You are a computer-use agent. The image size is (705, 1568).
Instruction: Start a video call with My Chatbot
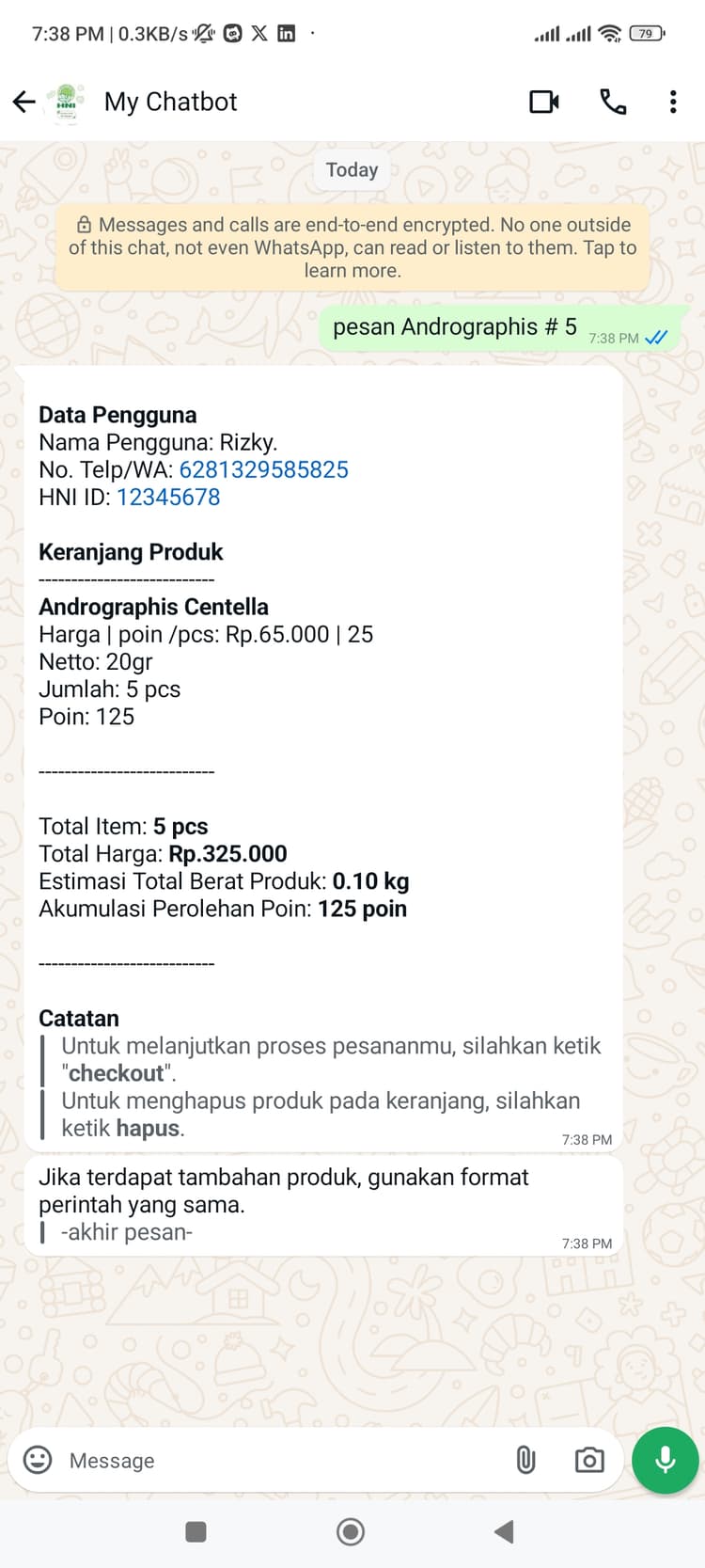544,102
